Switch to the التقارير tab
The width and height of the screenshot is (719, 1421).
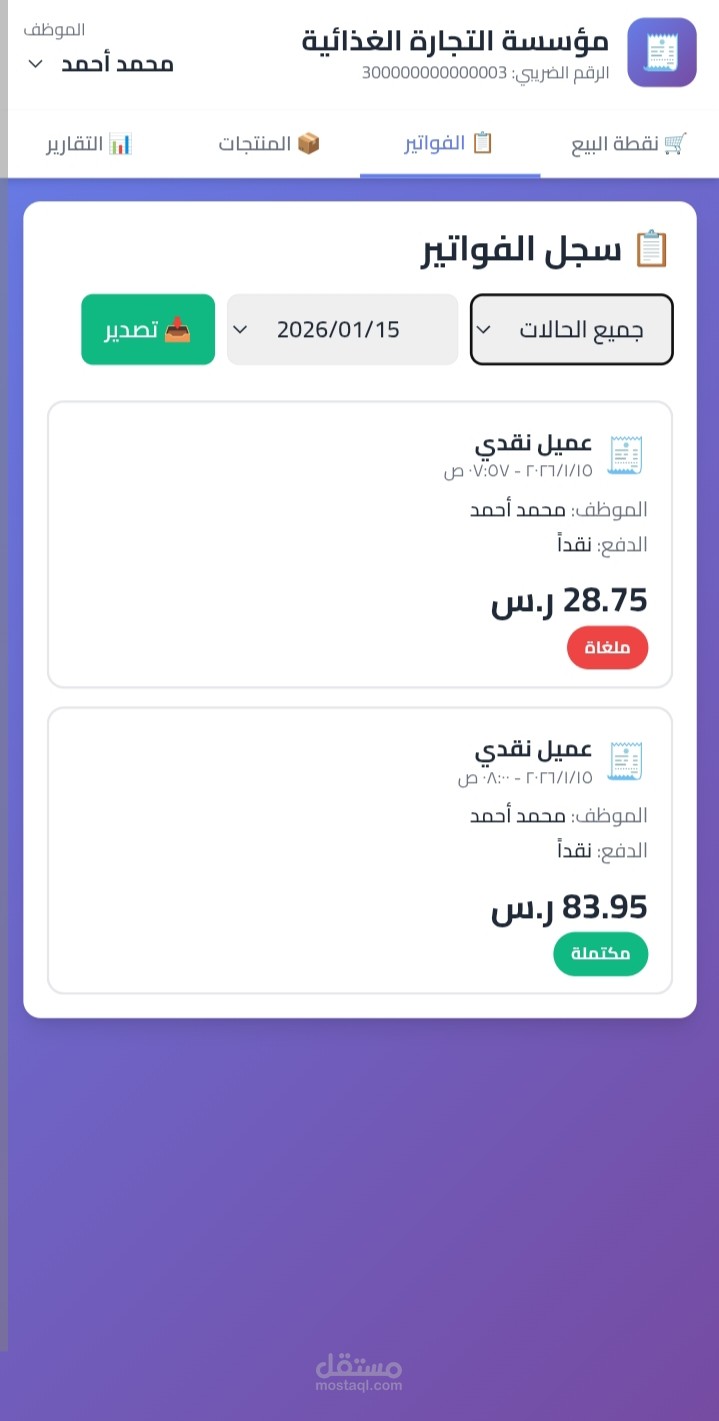[90, 144]
